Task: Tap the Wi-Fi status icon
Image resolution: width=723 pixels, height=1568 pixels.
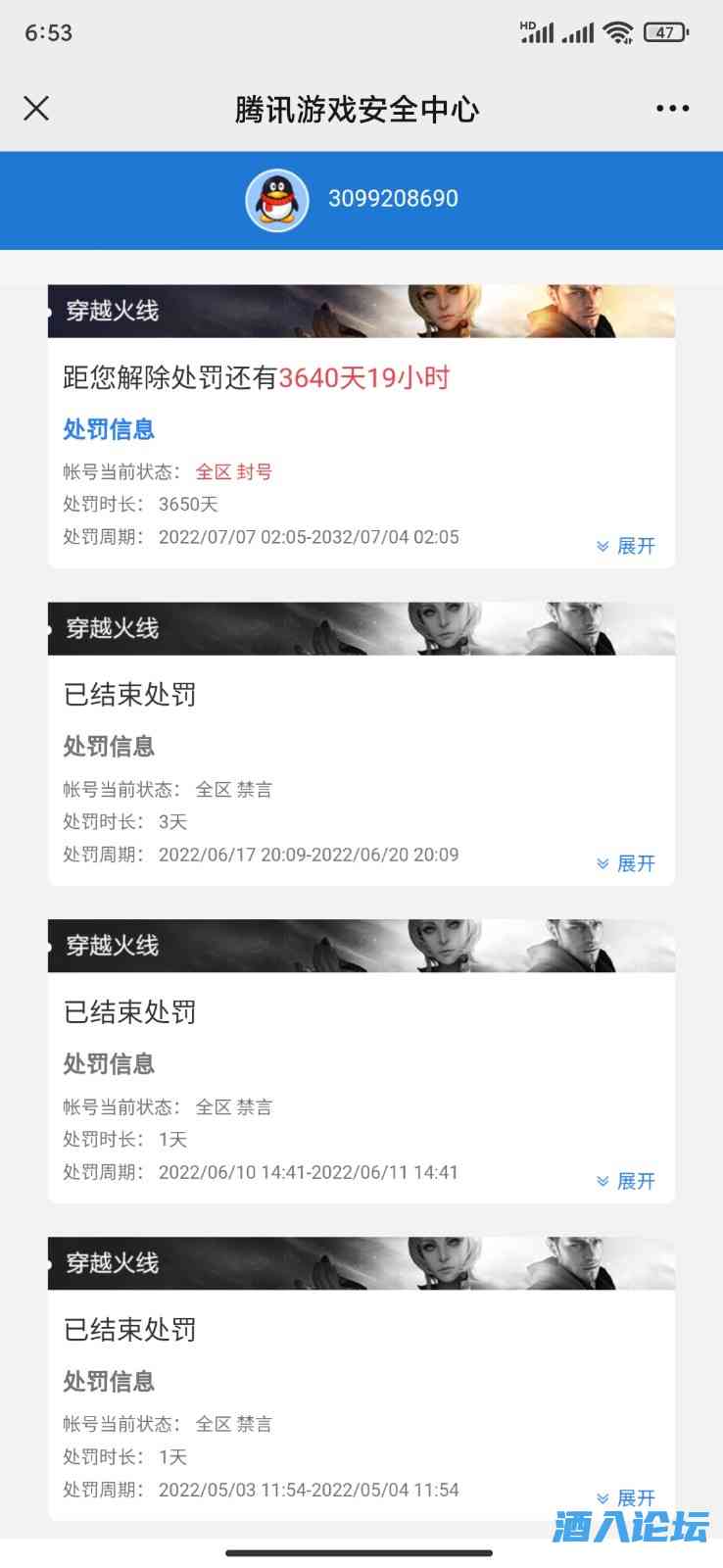Action: [618, 30]
